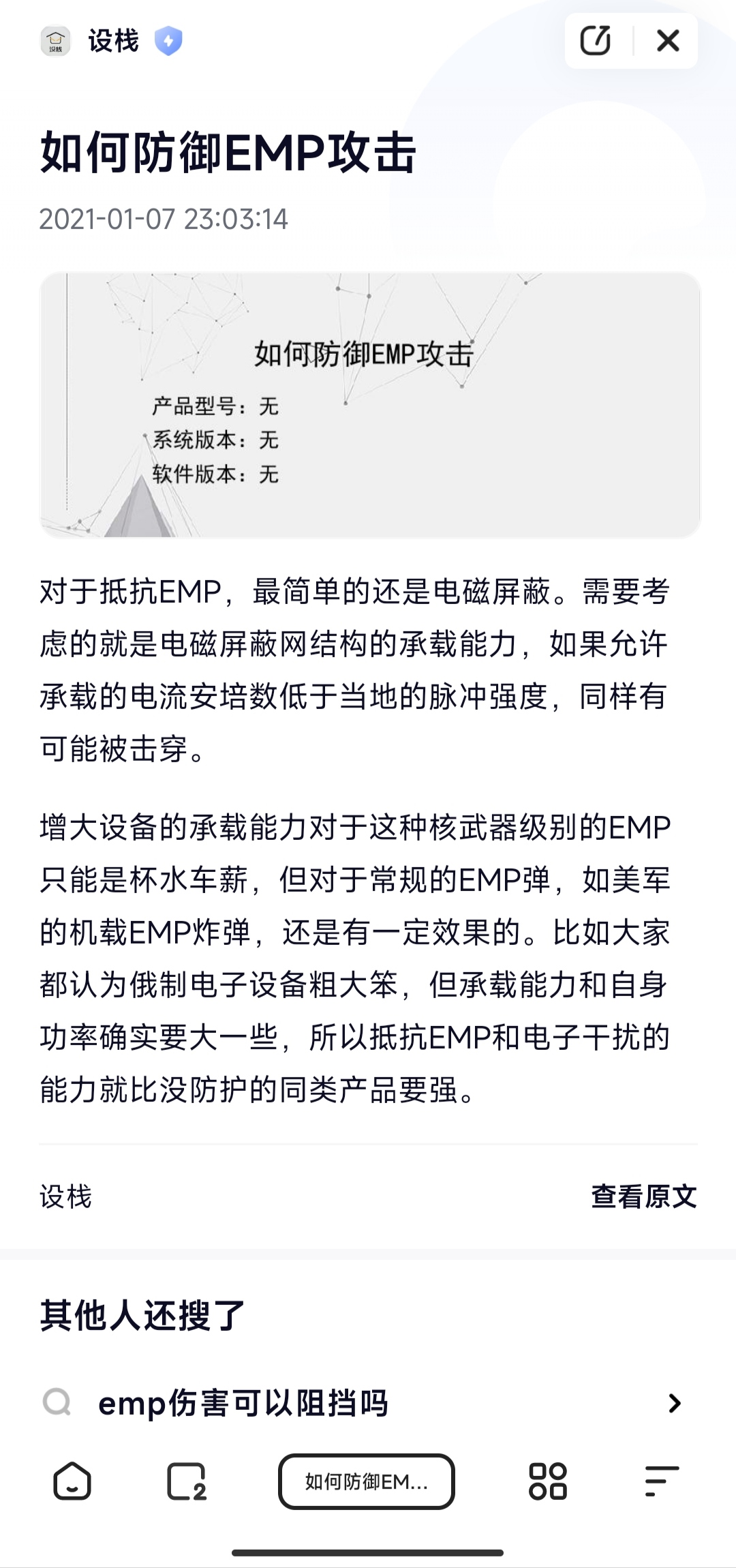The height and width of the screenshot is (1568, 736).
Task: Open the browser menu lines icon
Action: (x=661, y=1481)
